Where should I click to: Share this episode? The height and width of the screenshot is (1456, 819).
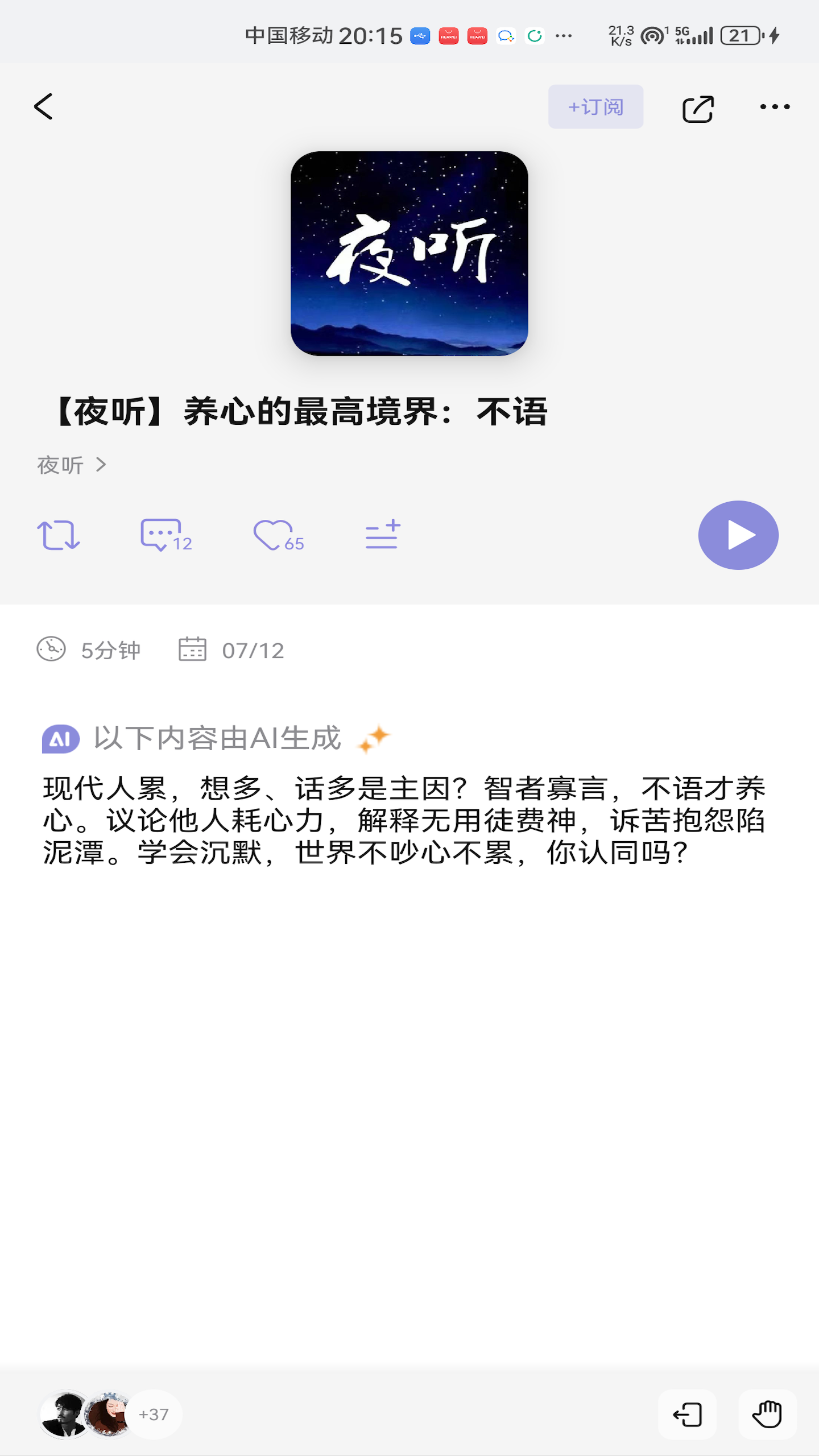click(x=698, y=108)
